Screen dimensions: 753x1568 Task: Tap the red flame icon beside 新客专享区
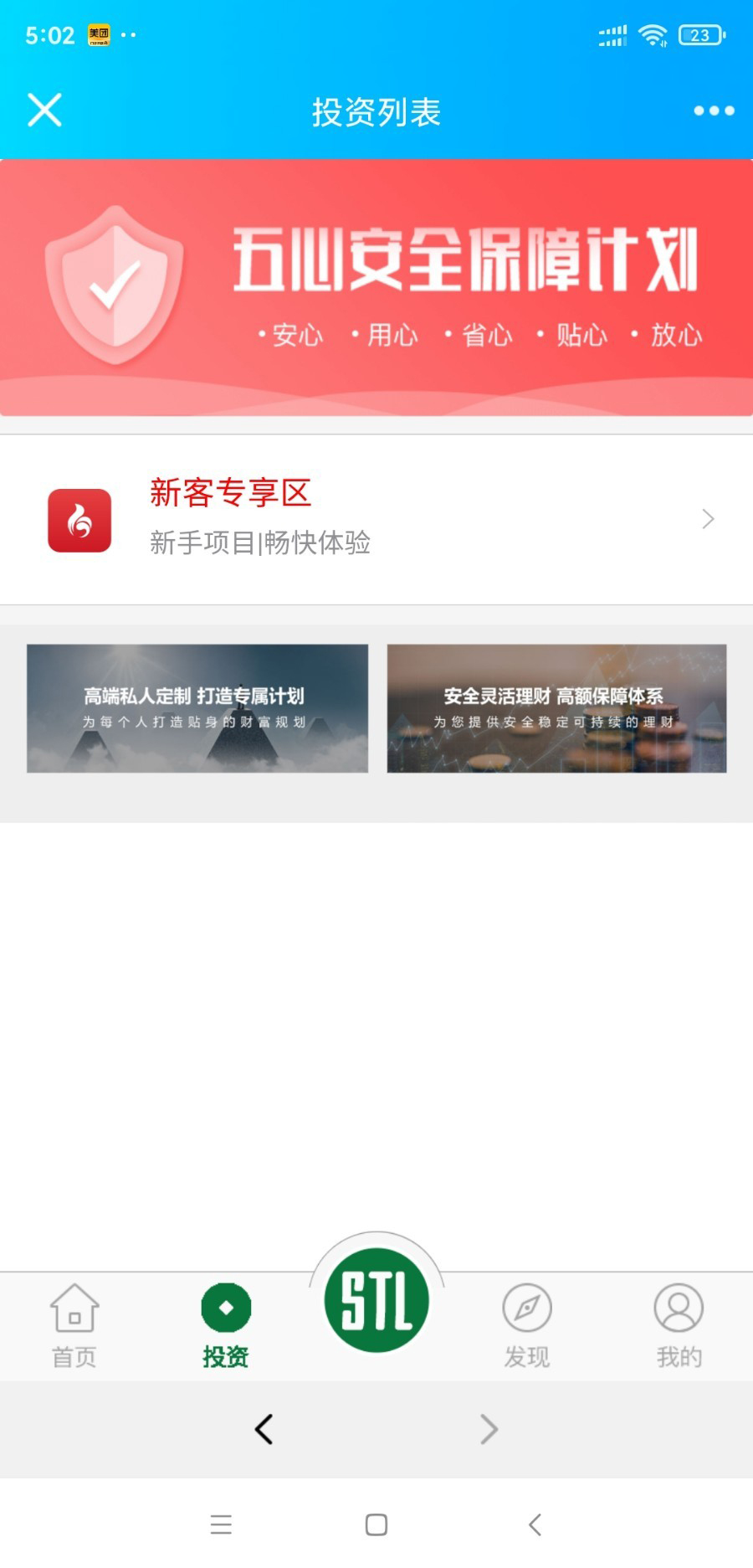(79, 518)
